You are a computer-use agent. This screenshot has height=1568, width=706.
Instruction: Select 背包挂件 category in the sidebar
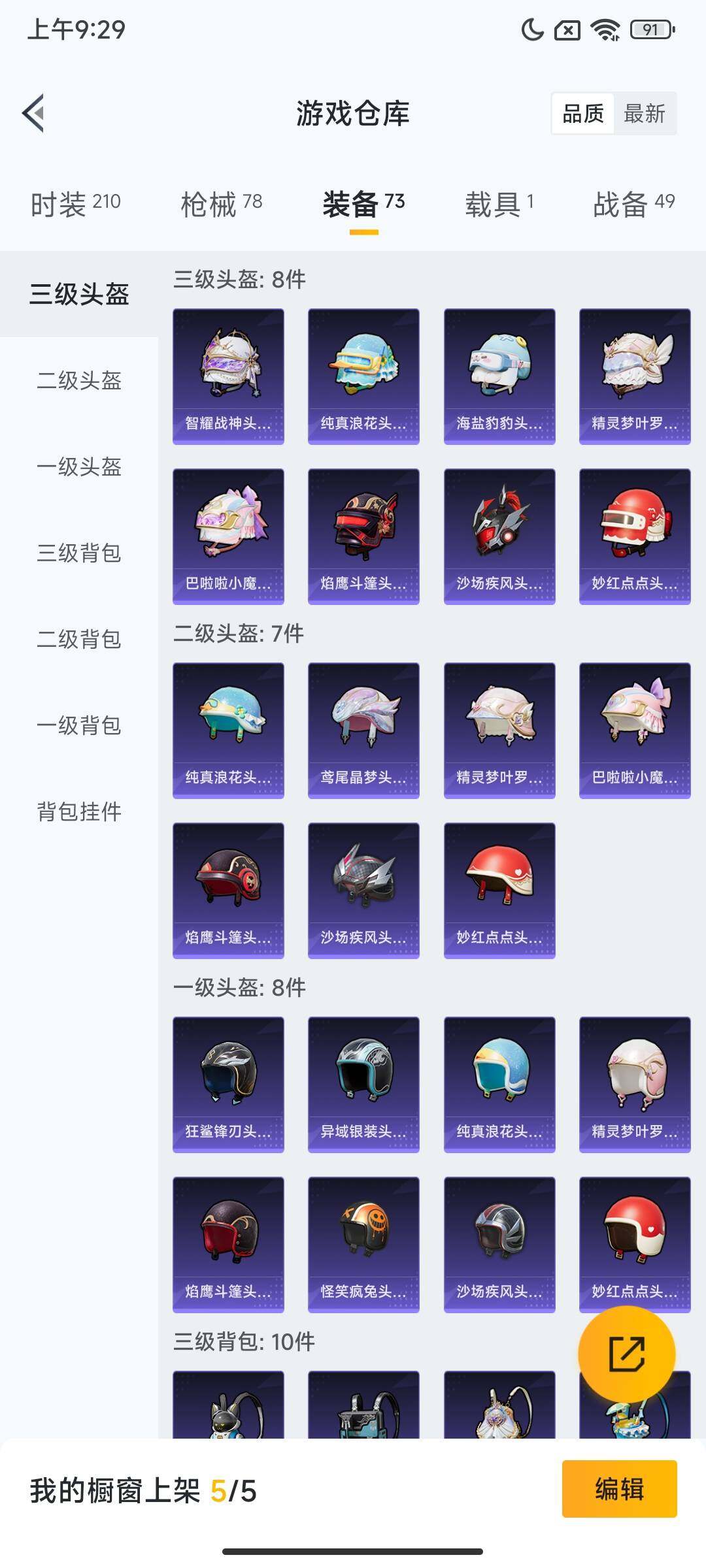click(78, 812)
